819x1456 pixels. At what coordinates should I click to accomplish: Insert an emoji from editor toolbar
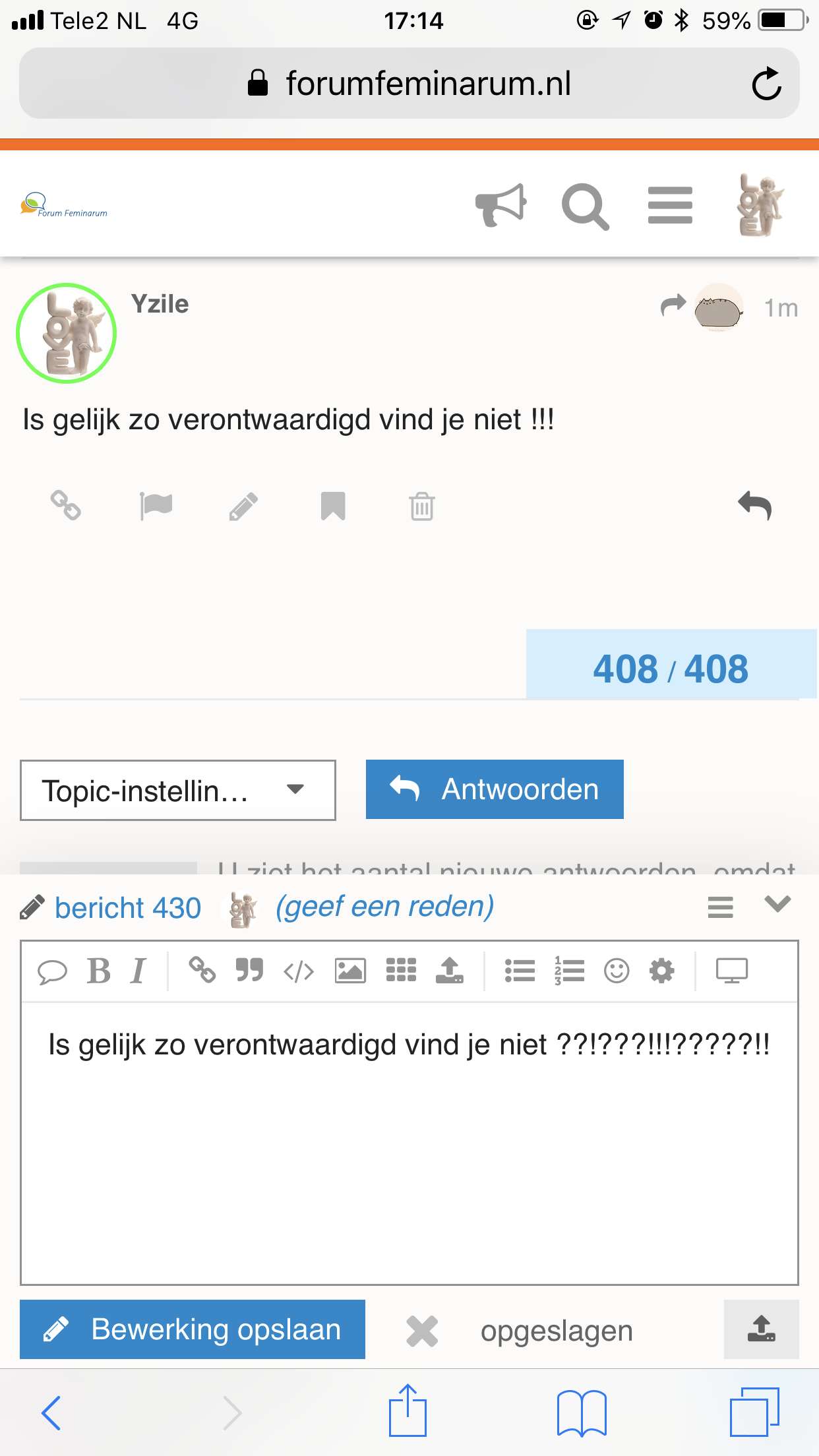point(617,971)
